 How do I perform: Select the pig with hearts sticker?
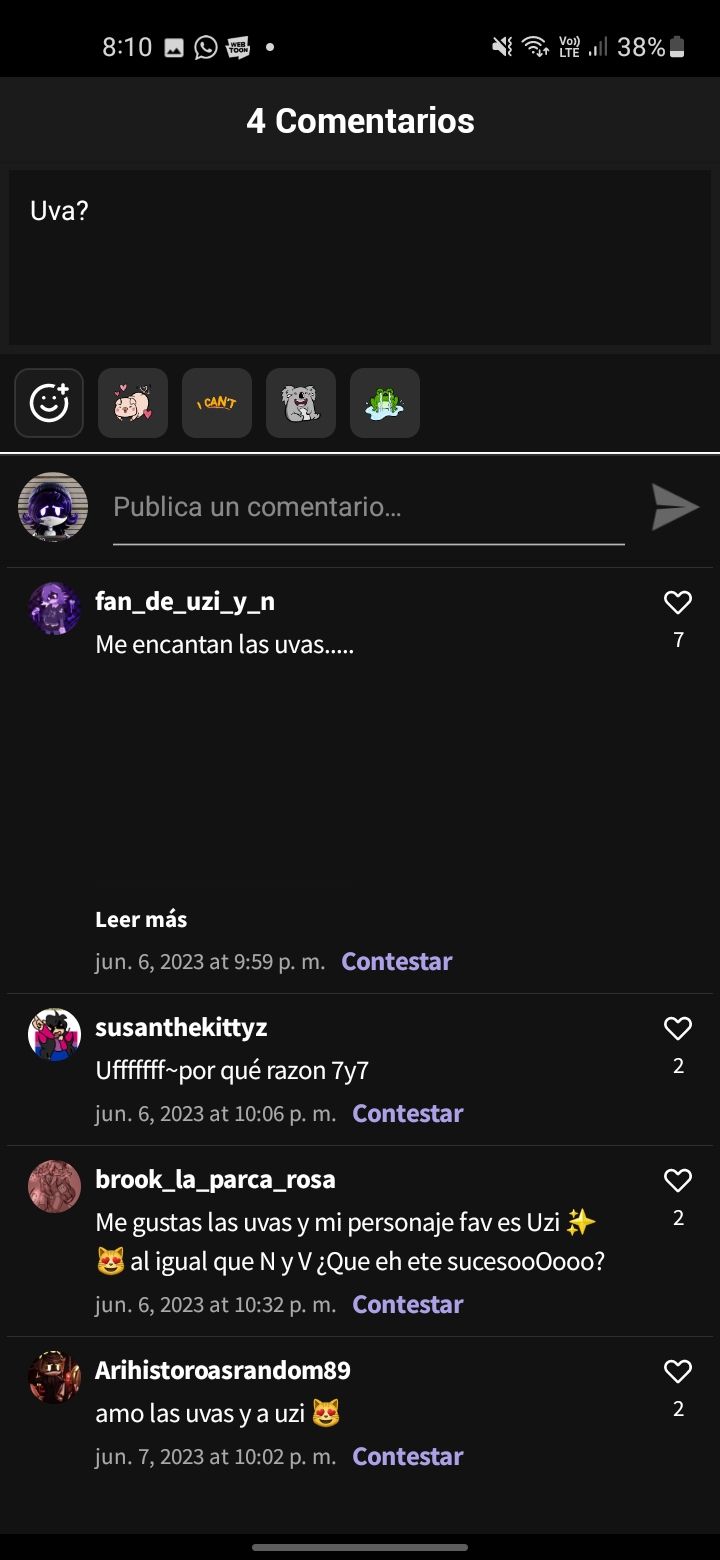[133, 403]
